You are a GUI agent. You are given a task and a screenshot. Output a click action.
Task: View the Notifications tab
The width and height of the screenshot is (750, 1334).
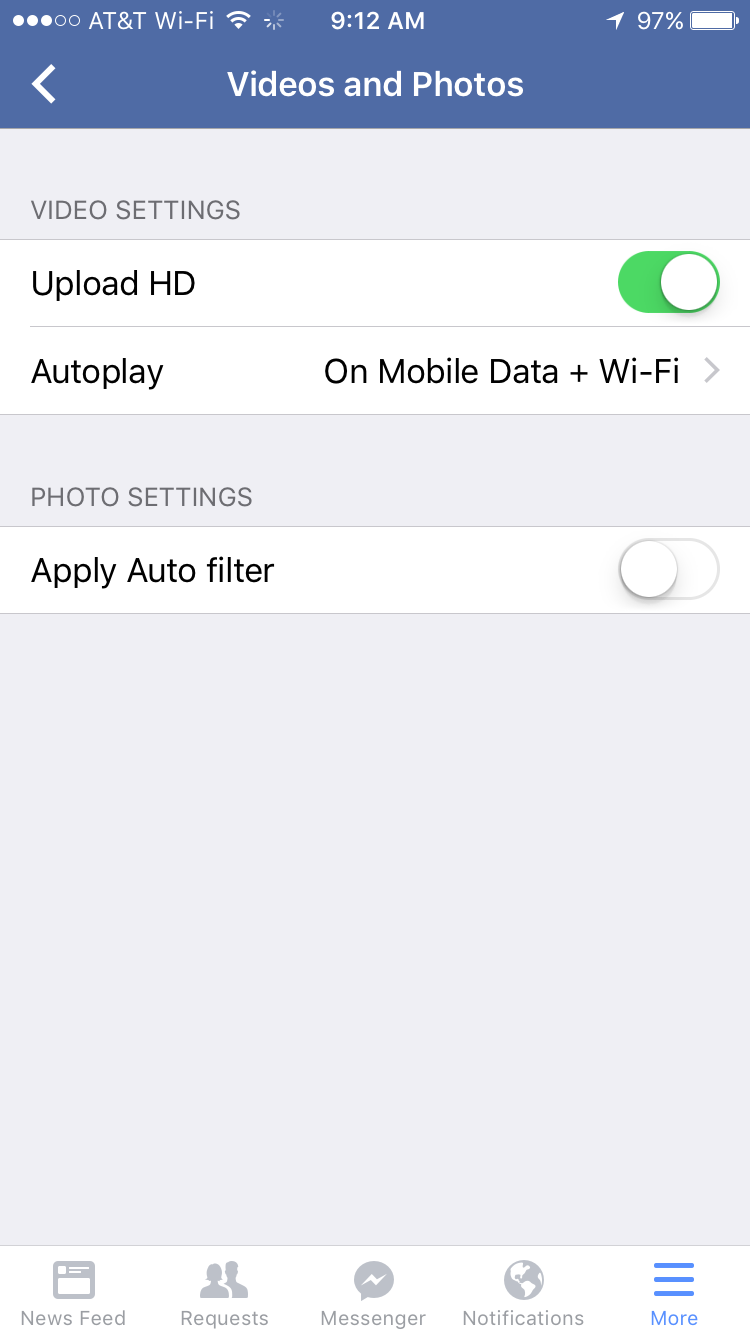coord(524,1292)
